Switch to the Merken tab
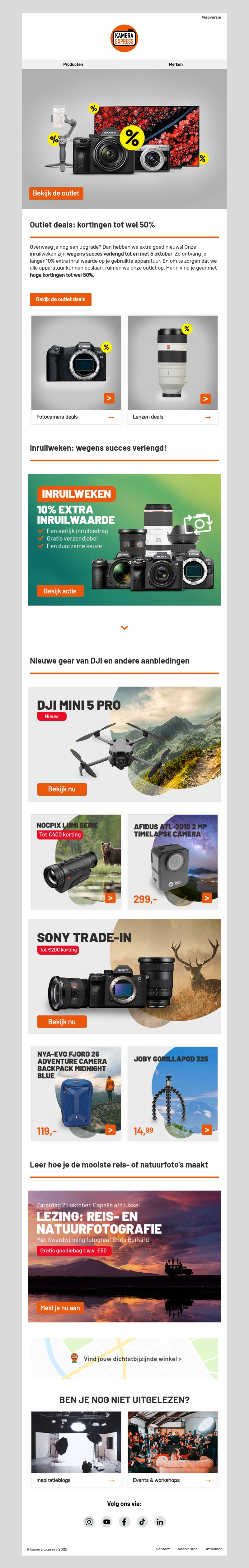This screenshot has height=1568, width=249. click(x=176, y=64)
